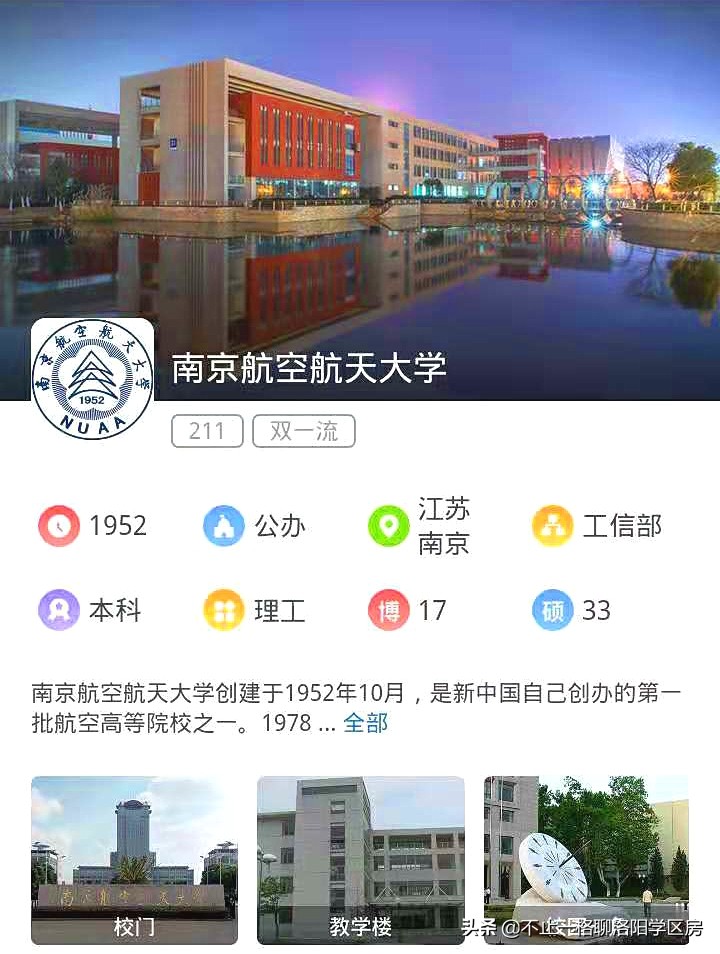Image resolution: width=720 pixels, height=954 pixels.
Task: Select the 双一流 label tag
Action: pyautogui.click(x=302, y=431)
